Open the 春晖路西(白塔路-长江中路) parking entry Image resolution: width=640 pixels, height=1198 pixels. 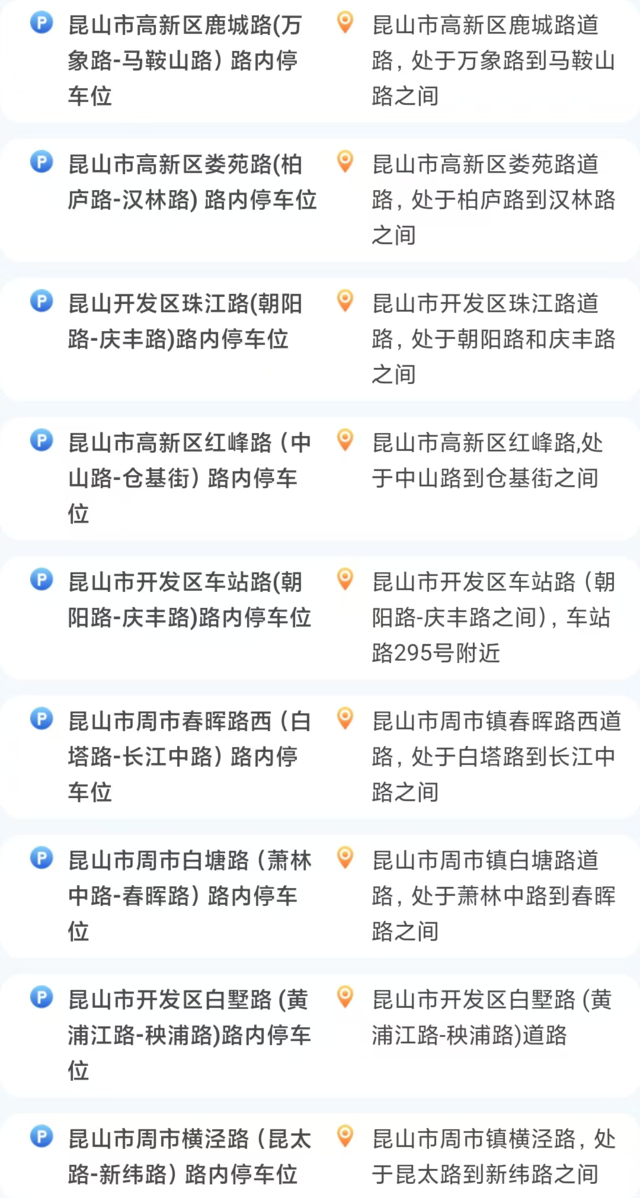point(188,755)
